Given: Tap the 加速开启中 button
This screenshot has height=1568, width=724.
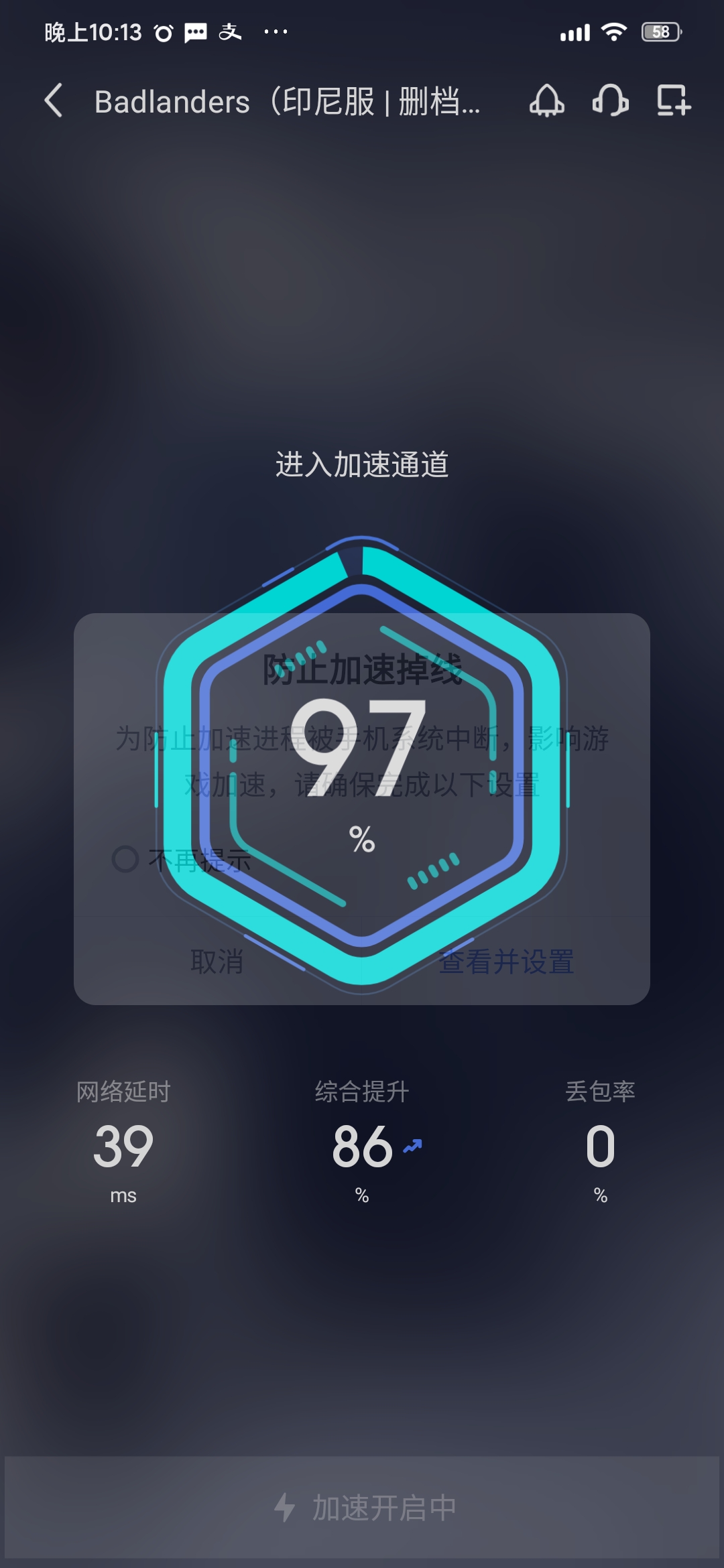Looking at the screenshot, I should pos(362,1508).
